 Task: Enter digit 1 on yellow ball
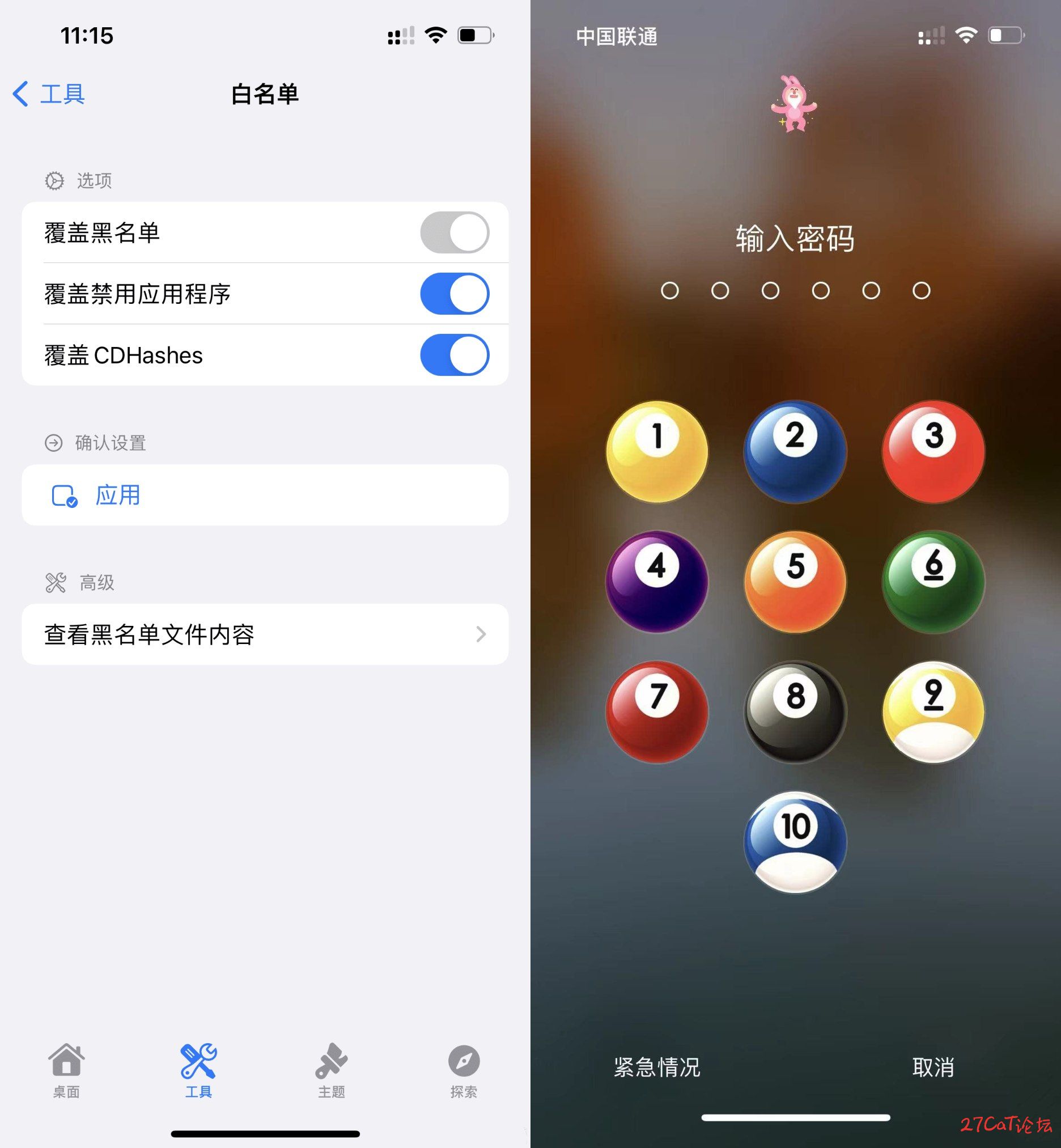click(657, 452)
